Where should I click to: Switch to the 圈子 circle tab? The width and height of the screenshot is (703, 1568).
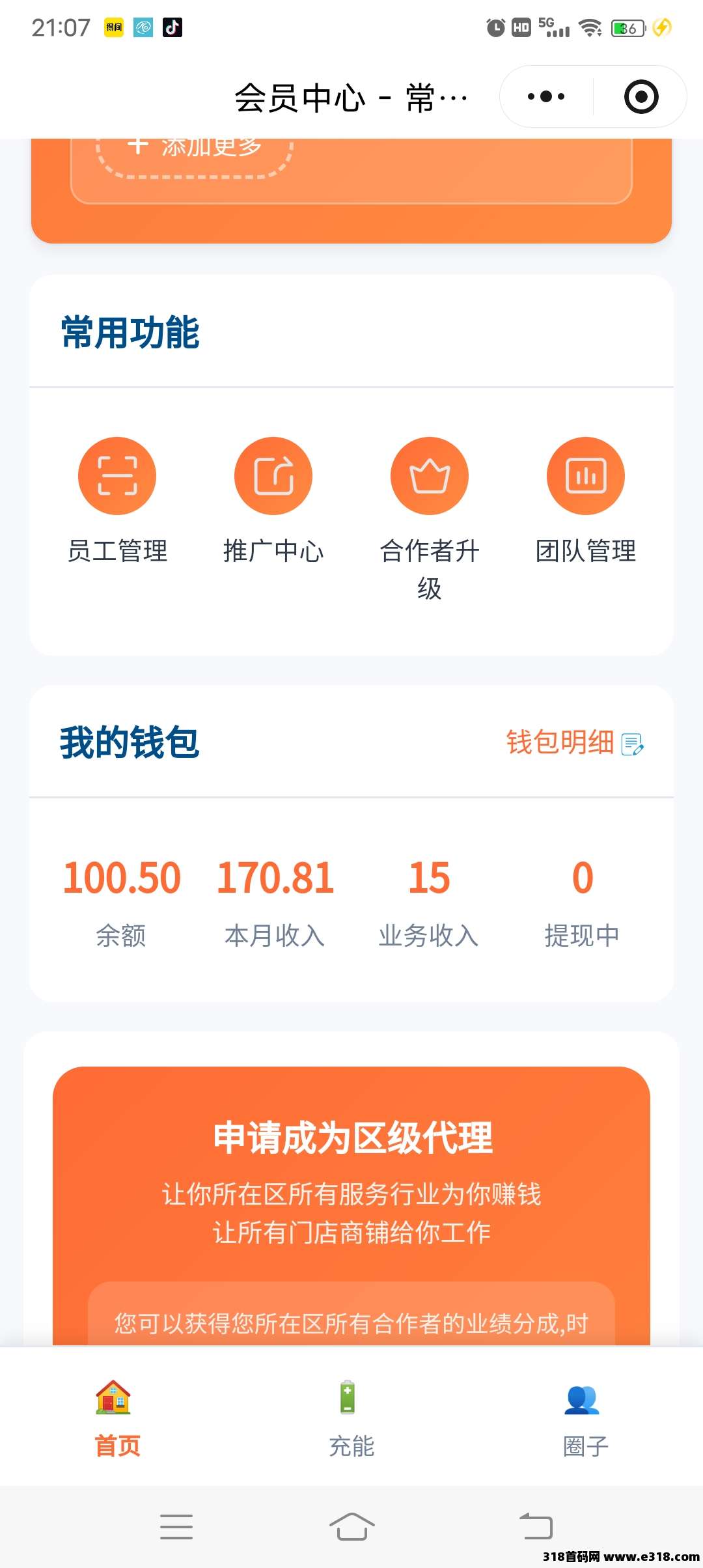coord(585,1418)
